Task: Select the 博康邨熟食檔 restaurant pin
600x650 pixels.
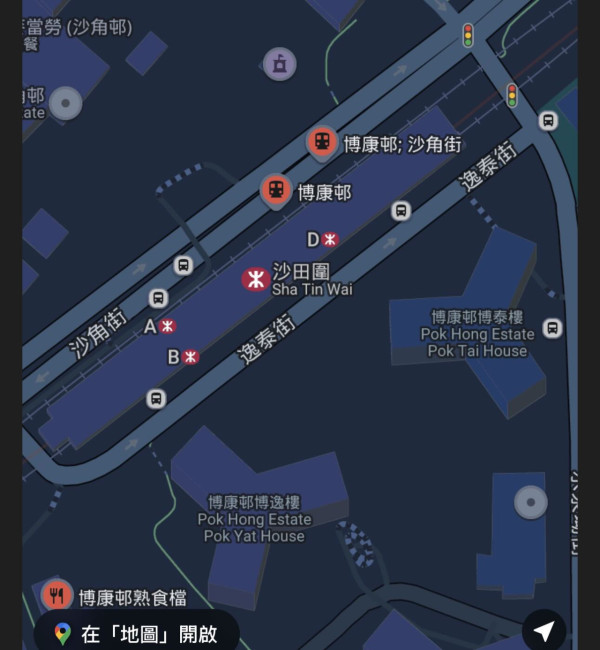Action: [57, 595]
